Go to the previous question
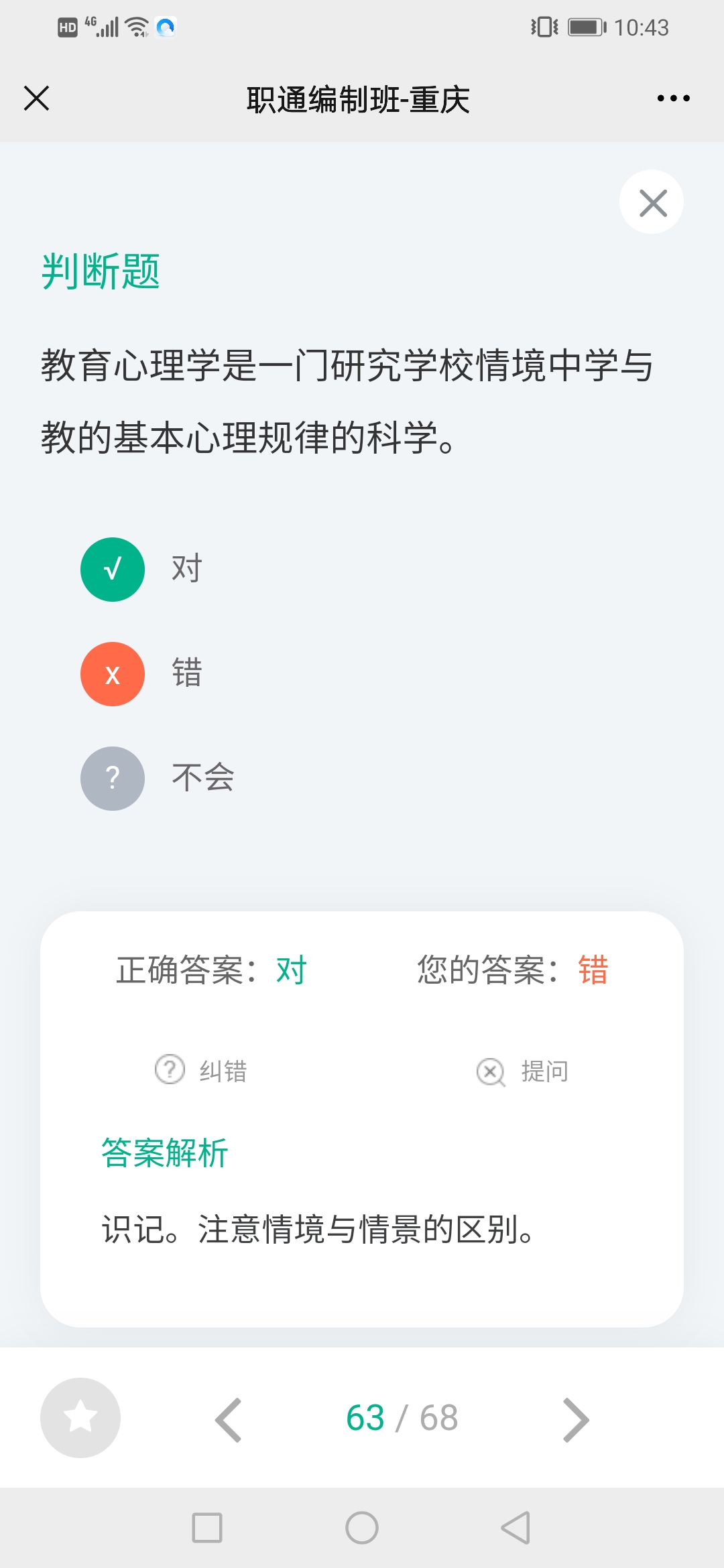The image size is (724, 1568). pos(228,1419)
